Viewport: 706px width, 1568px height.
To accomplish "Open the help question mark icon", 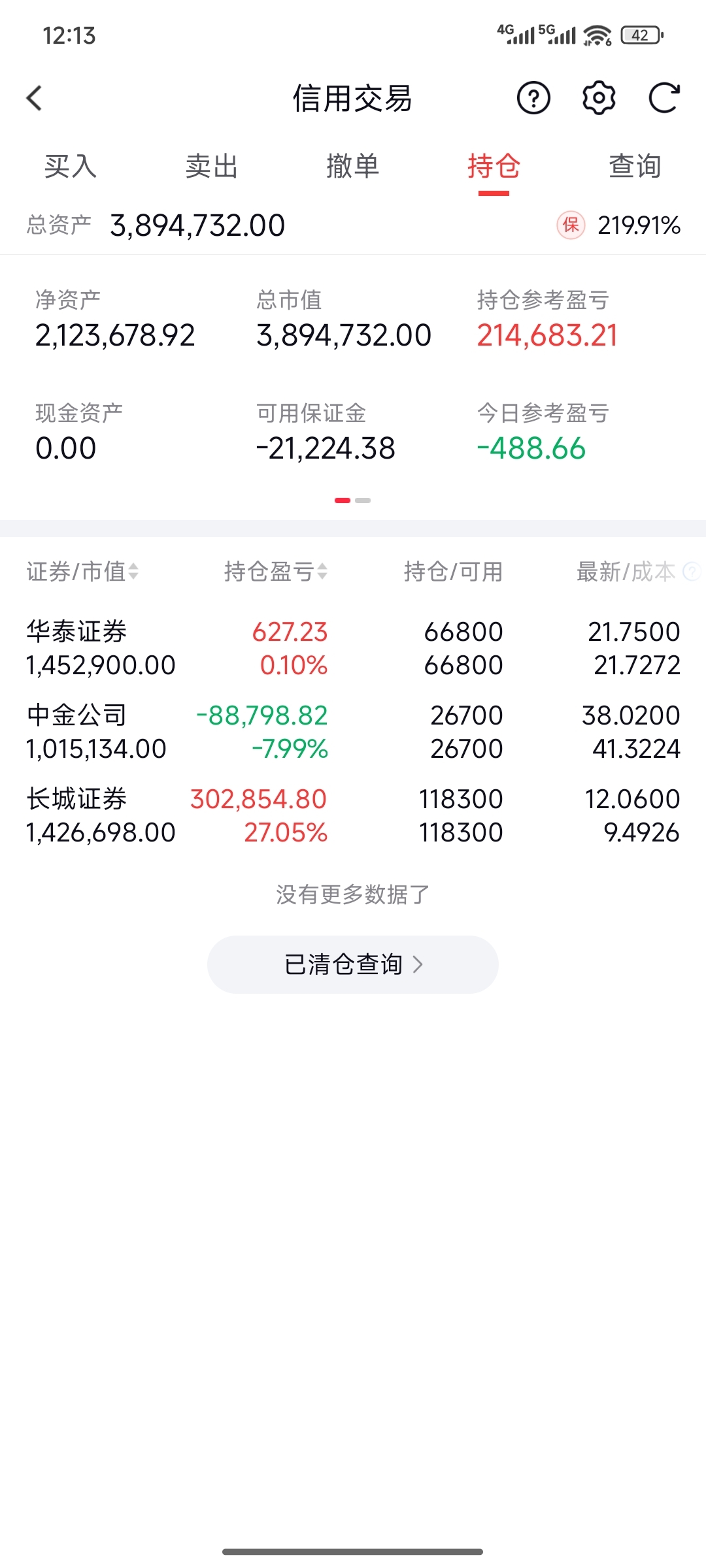I will pyautogui.click(x=533, y=99).
